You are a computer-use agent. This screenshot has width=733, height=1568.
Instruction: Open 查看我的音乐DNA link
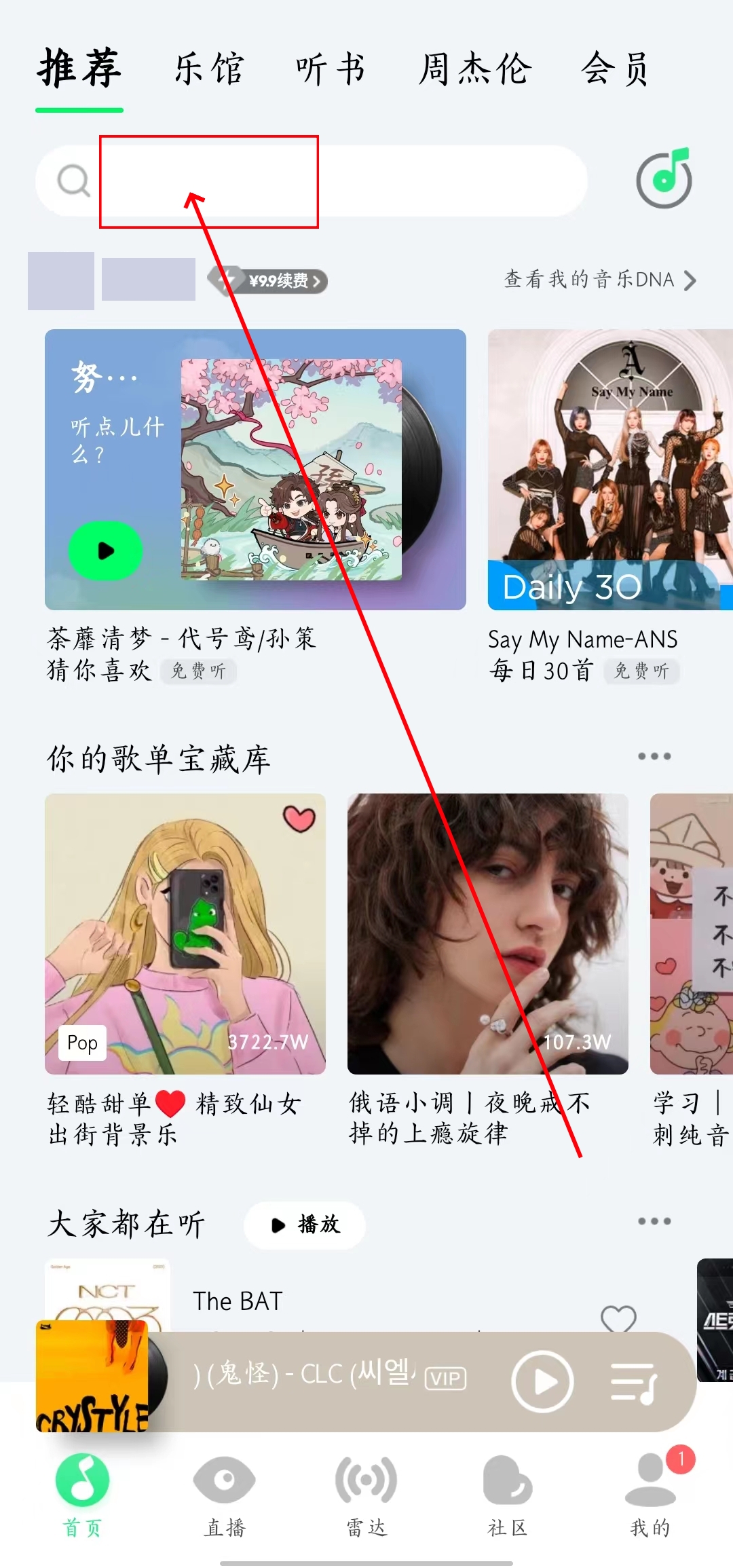click(599, 280)
